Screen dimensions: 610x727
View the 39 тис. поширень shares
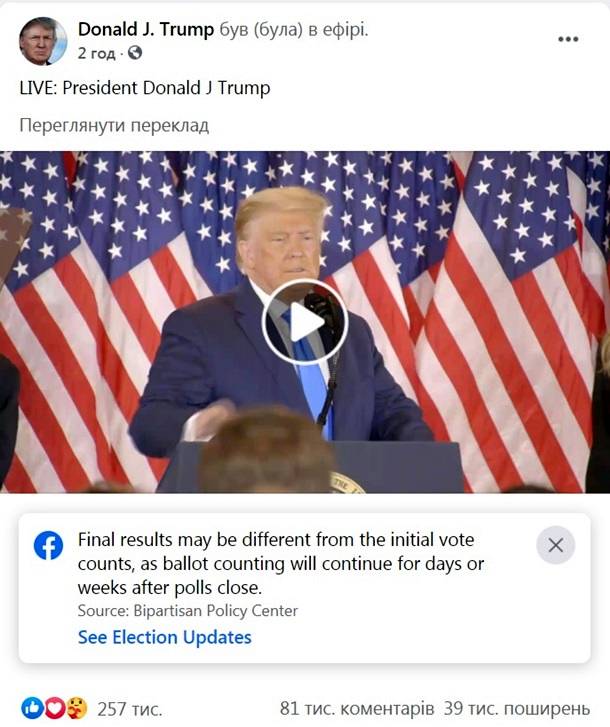[522, 708]
